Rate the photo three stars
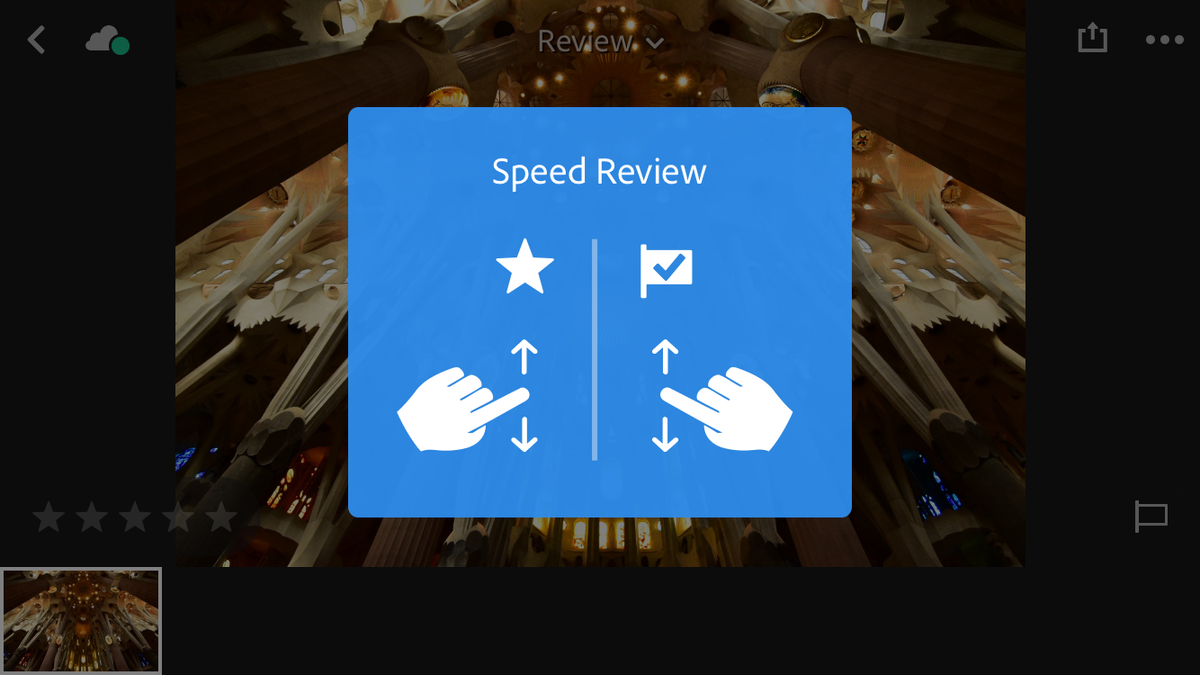The image size is (1200, 675). (x=134, y=517)
